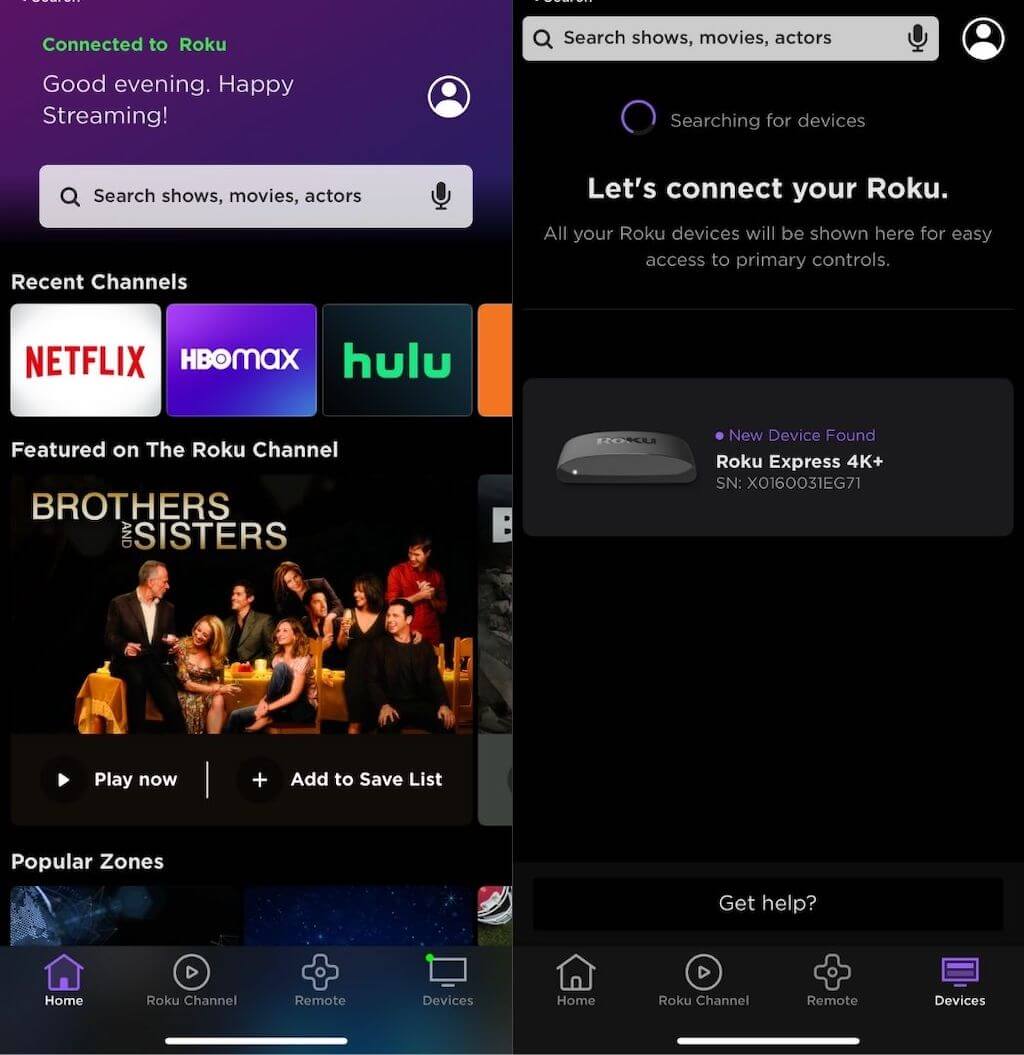The image size is (1024, 1055).
Task: Open the account icon on the device search screen
Action: (983, 39)
